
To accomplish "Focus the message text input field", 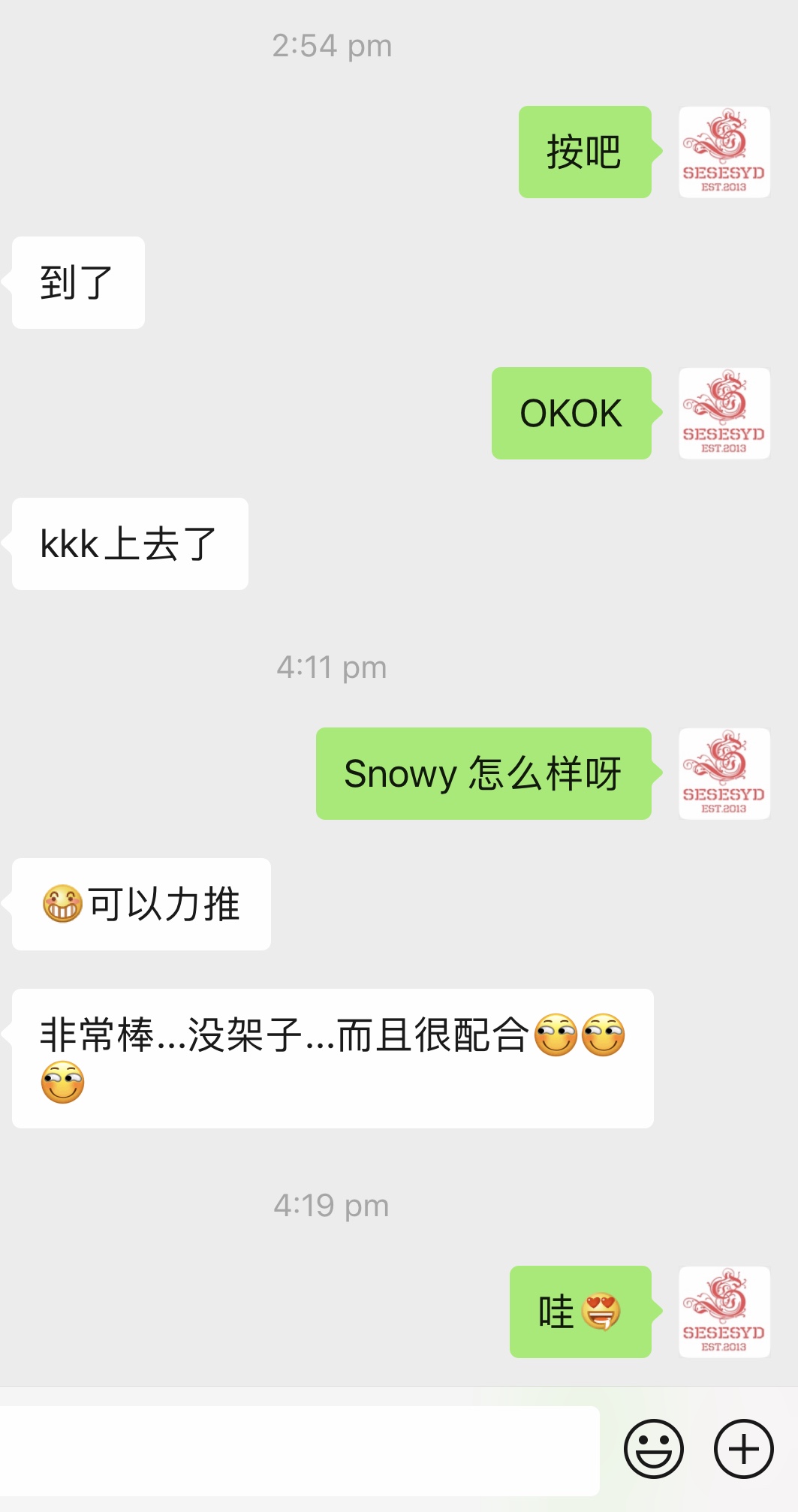I will tap(299, 1450).
